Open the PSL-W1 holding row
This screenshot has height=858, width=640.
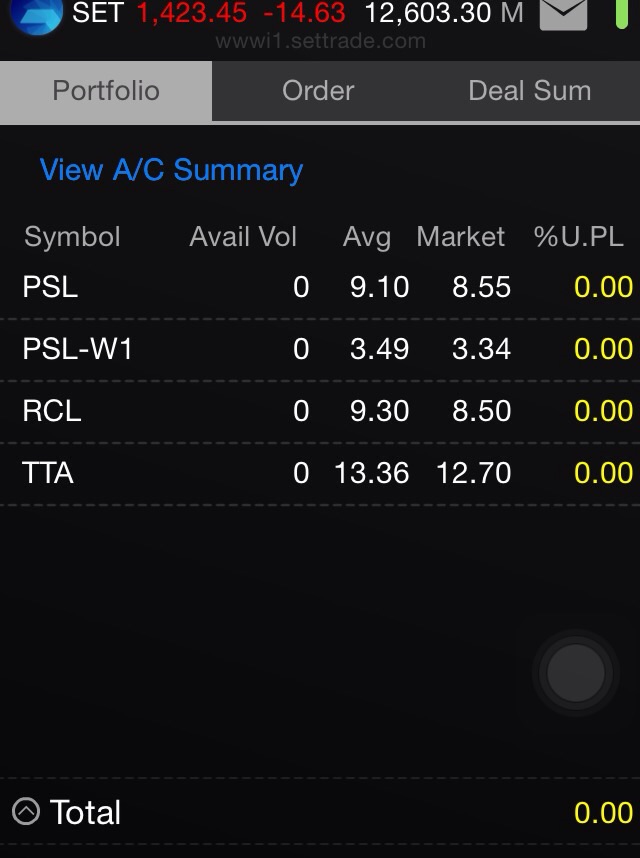[x=320, y=349]
